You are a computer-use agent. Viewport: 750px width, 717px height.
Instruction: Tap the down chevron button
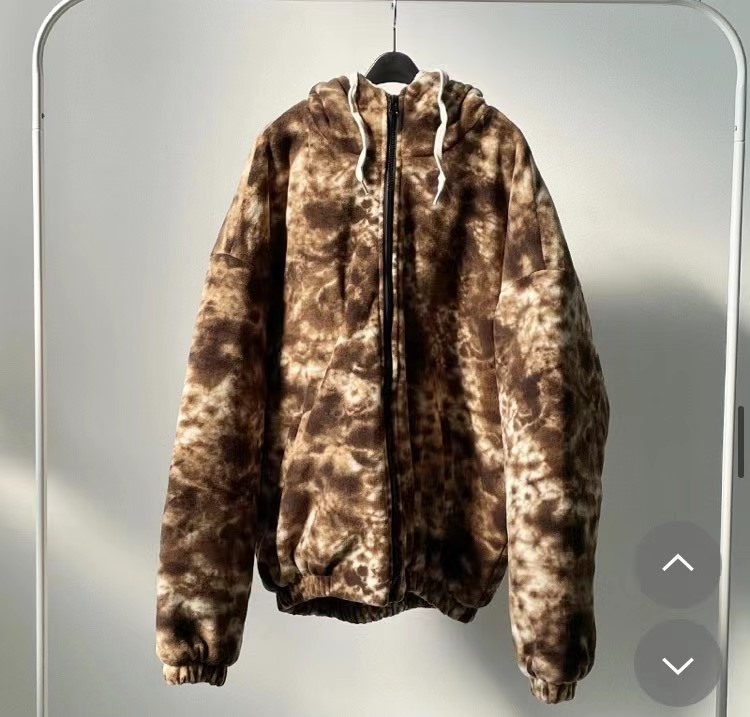pos(677,663)
